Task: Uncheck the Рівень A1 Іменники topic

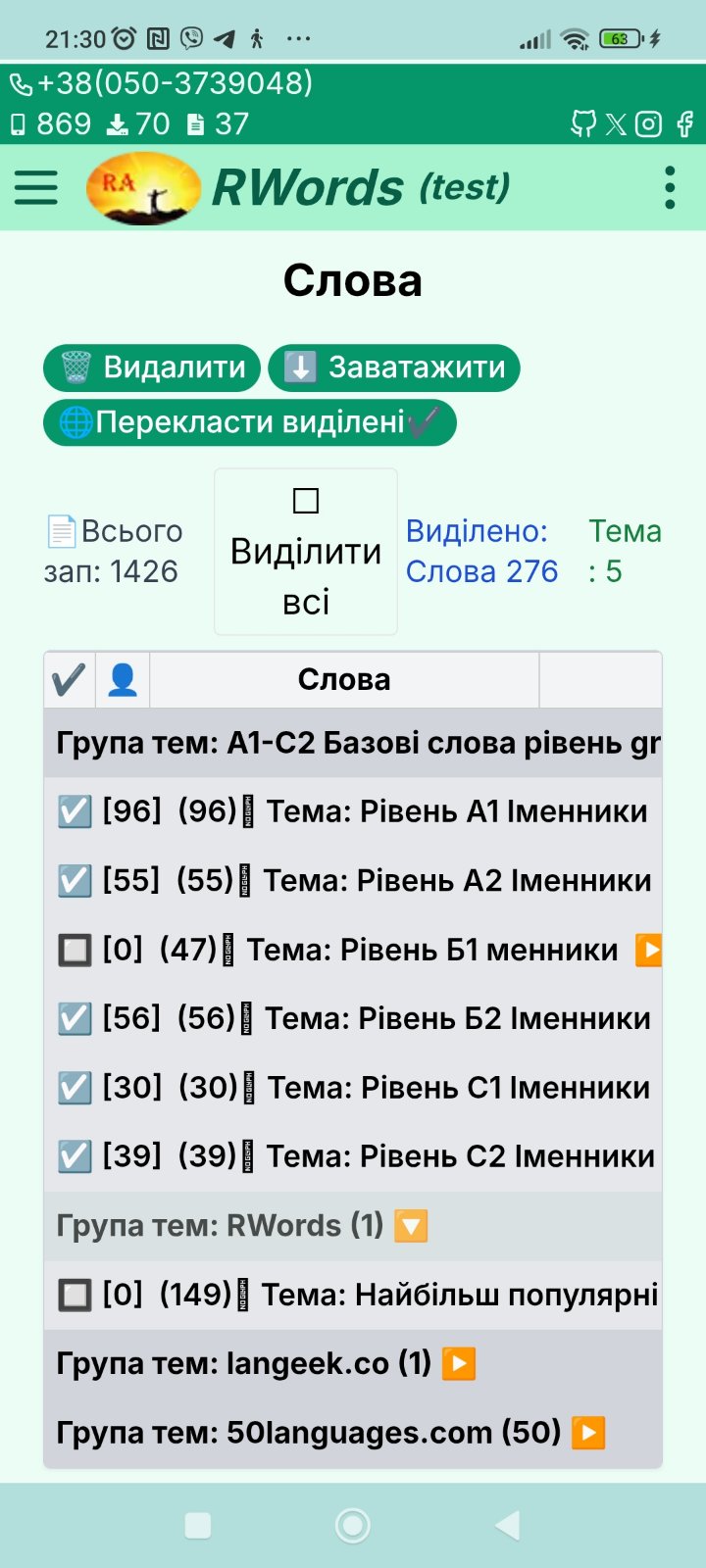Action: (x=75, y=812)
